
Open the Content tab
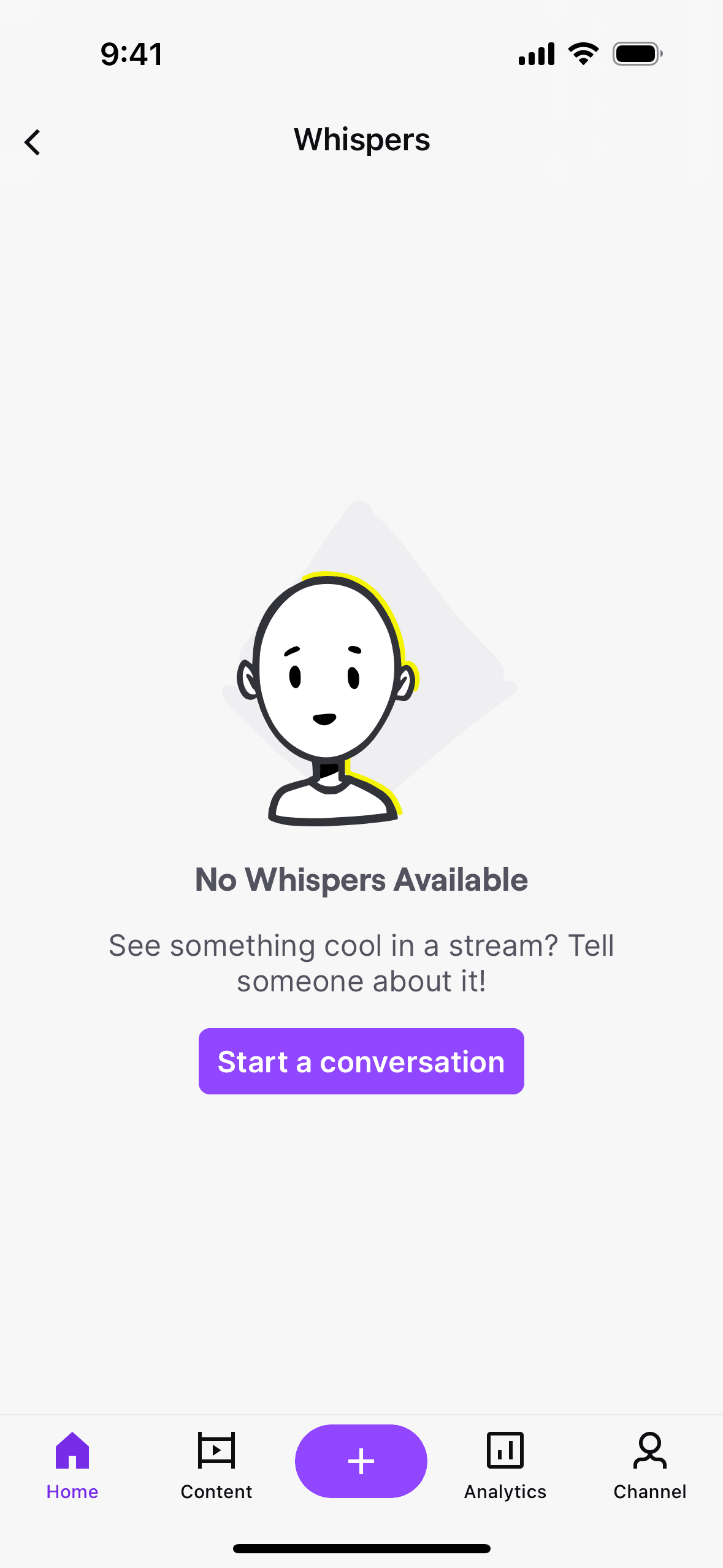coord(216,1466)
